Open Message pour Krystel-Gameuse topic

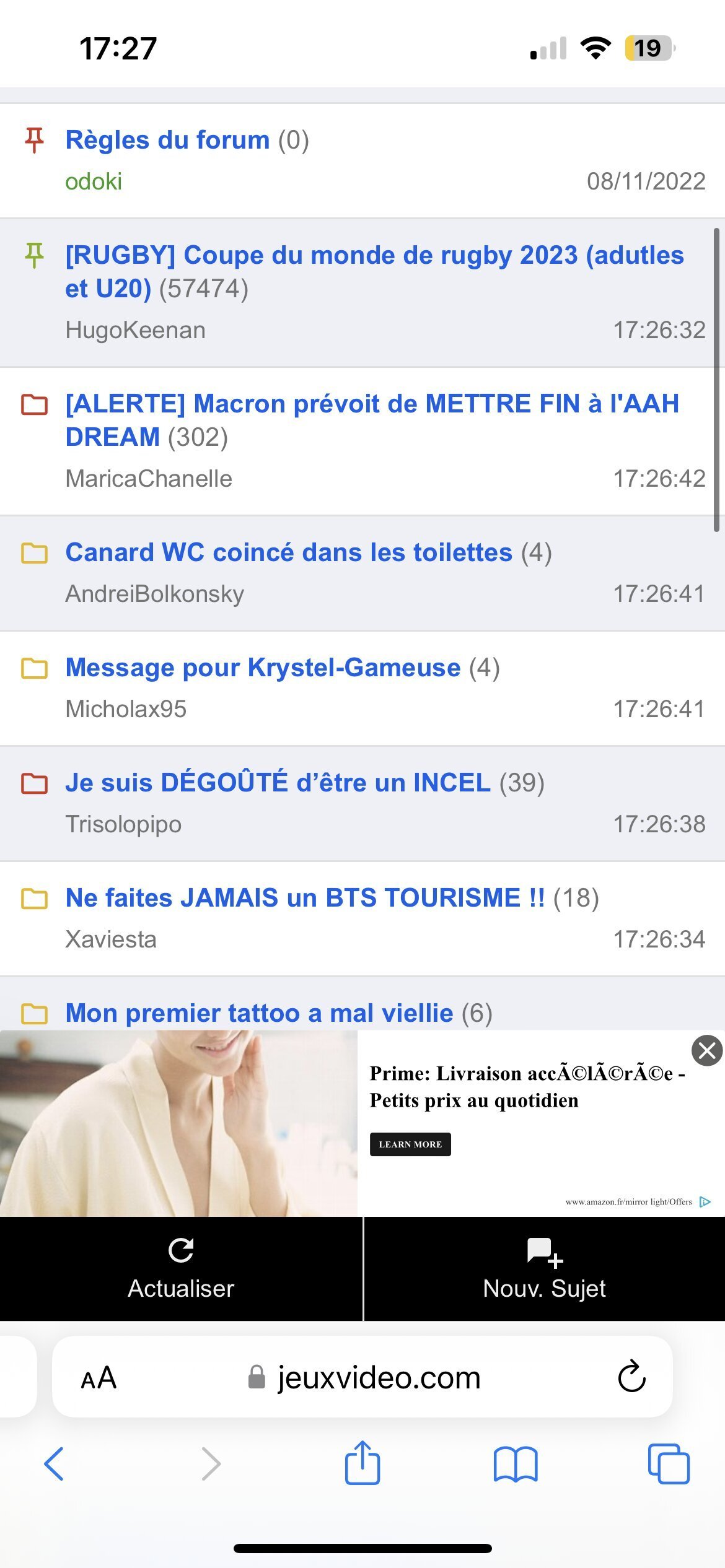click(263, 668)
